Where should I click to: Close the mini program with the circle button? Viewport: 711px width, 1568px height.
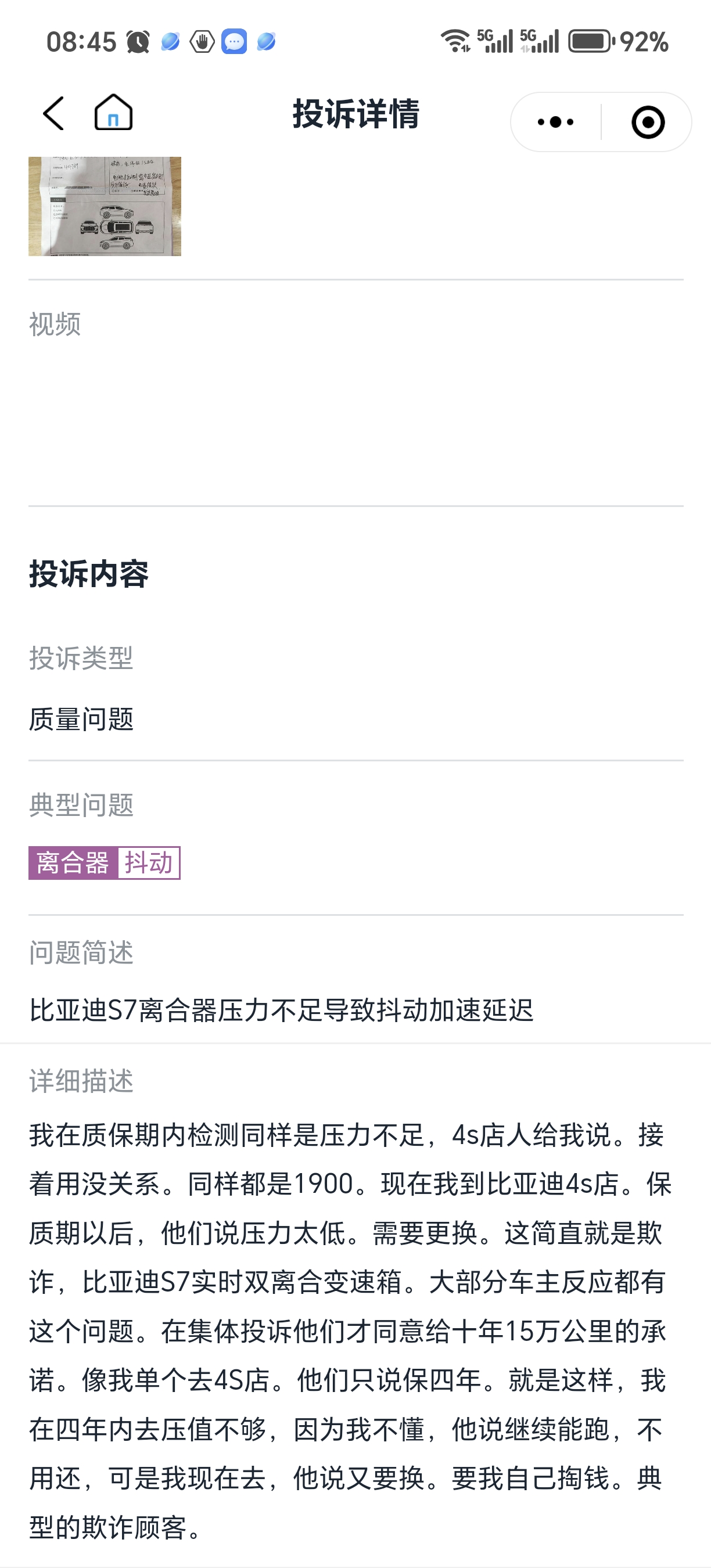tap(648, 123)
